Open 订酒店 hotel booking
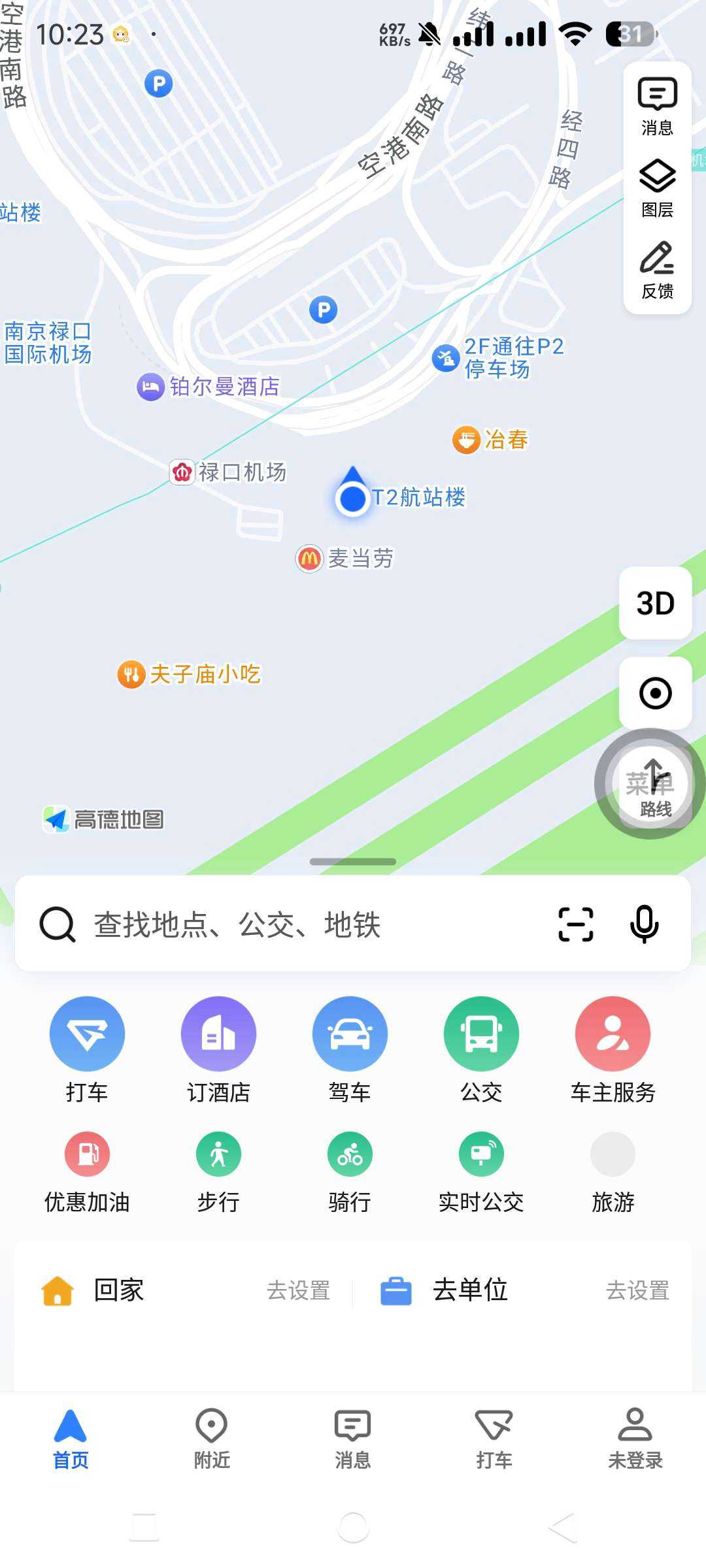The height and width of the screenshot is (1568, 706). click(218, 1050)
